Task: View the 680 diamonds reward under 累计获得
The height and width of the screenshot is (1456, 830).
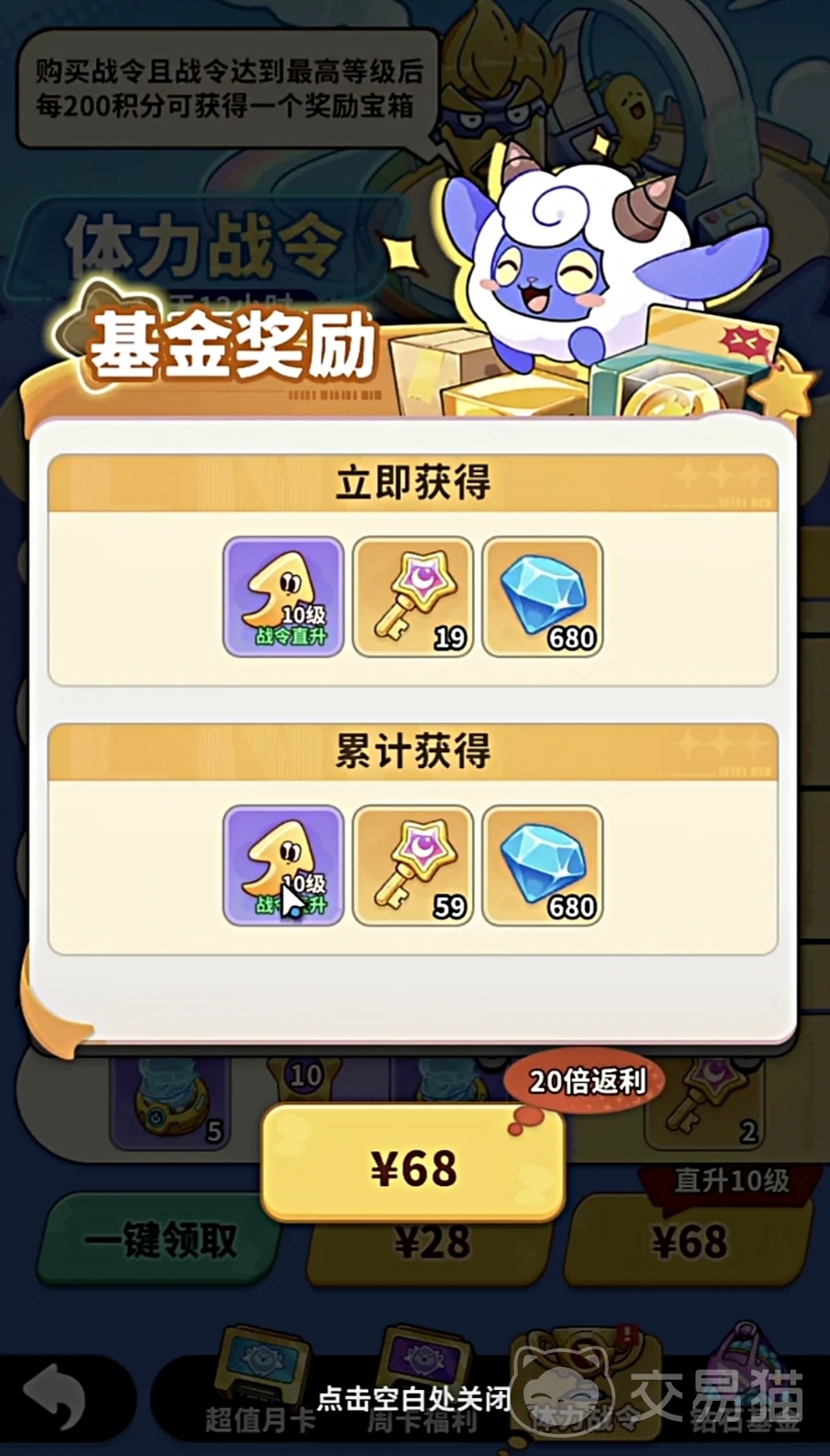Action: 543,865
